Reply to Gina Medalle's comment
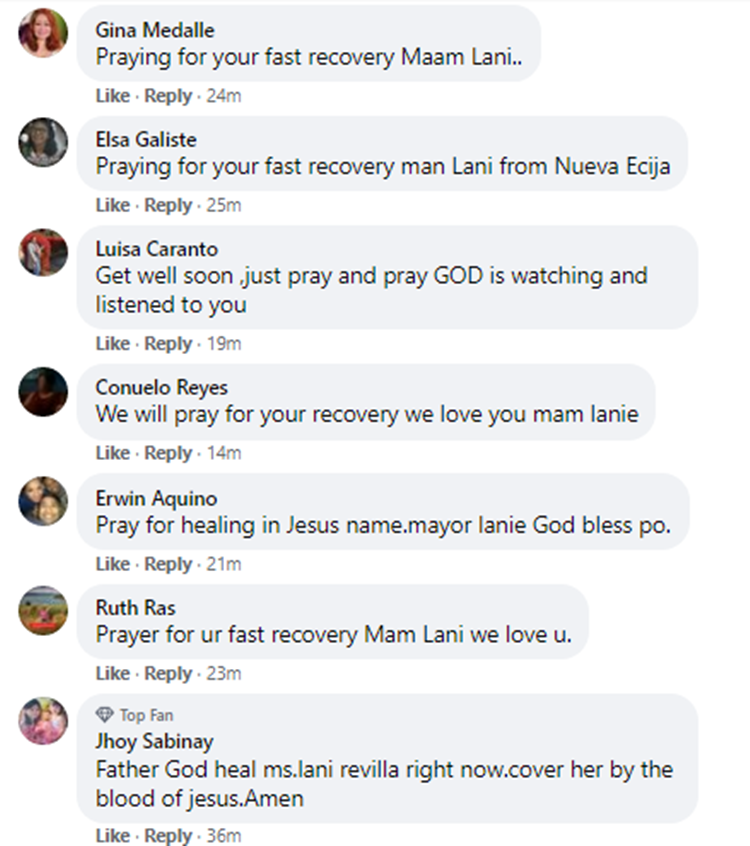Image resolution: width=750 pixels, height=846 pixels. (x=168, y=96)
